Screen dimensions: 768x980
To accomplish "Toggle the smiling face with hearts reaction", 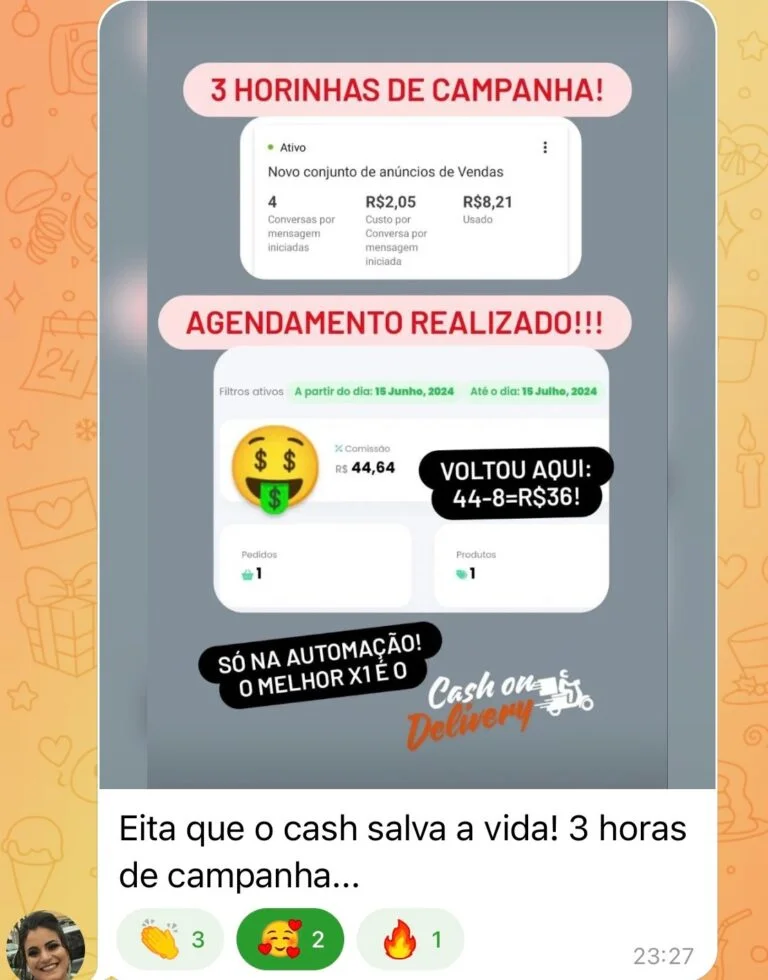I will click(x=290, y=940).
